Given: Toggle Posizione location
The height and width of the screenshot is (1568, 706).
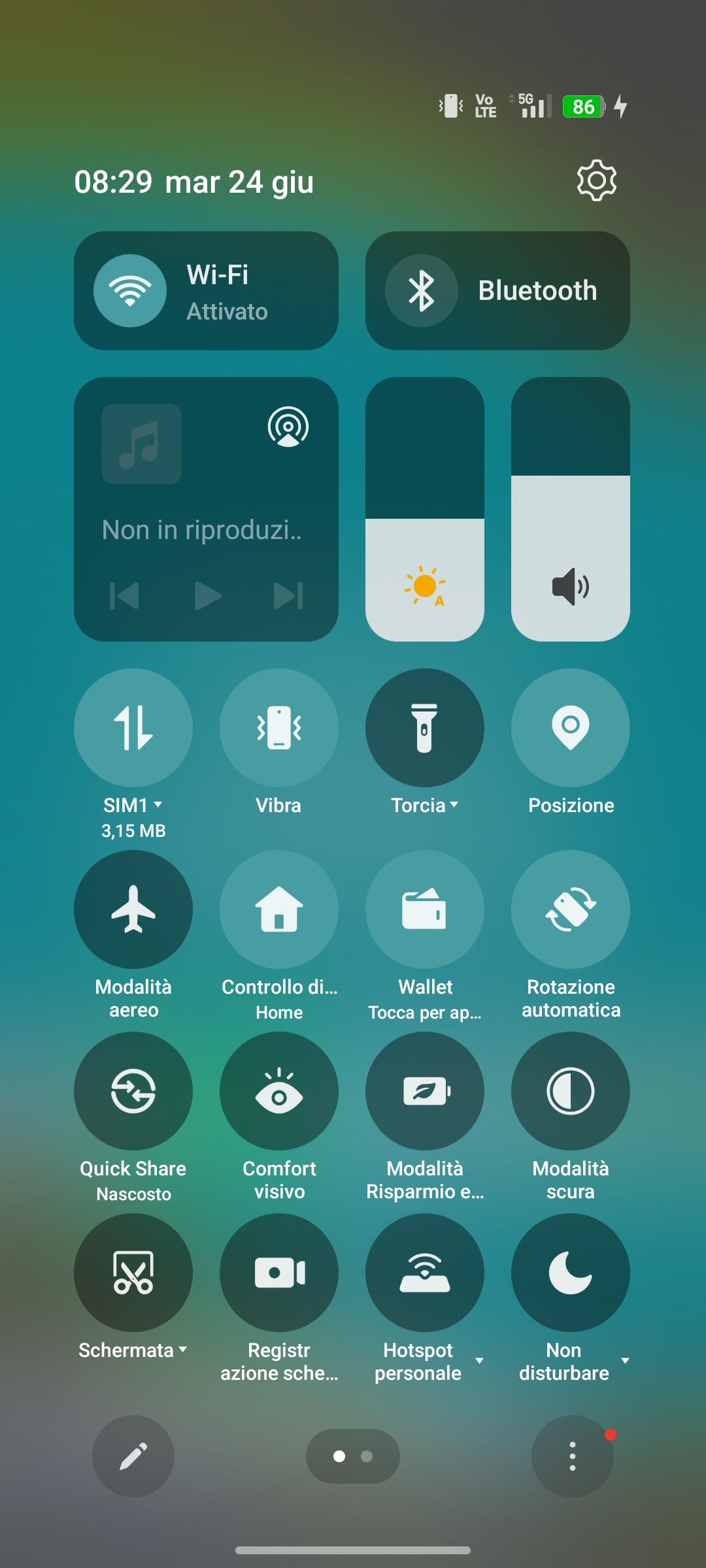Looking at the screenshot, I should coord(571,728).
